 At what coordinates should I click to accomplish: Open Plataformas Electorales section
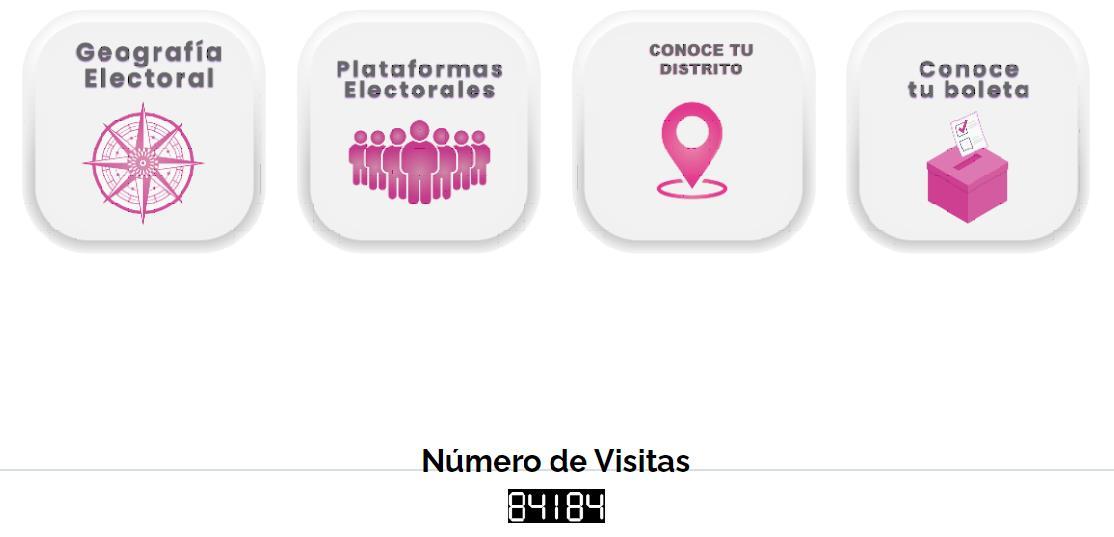(x=418, y=130)
